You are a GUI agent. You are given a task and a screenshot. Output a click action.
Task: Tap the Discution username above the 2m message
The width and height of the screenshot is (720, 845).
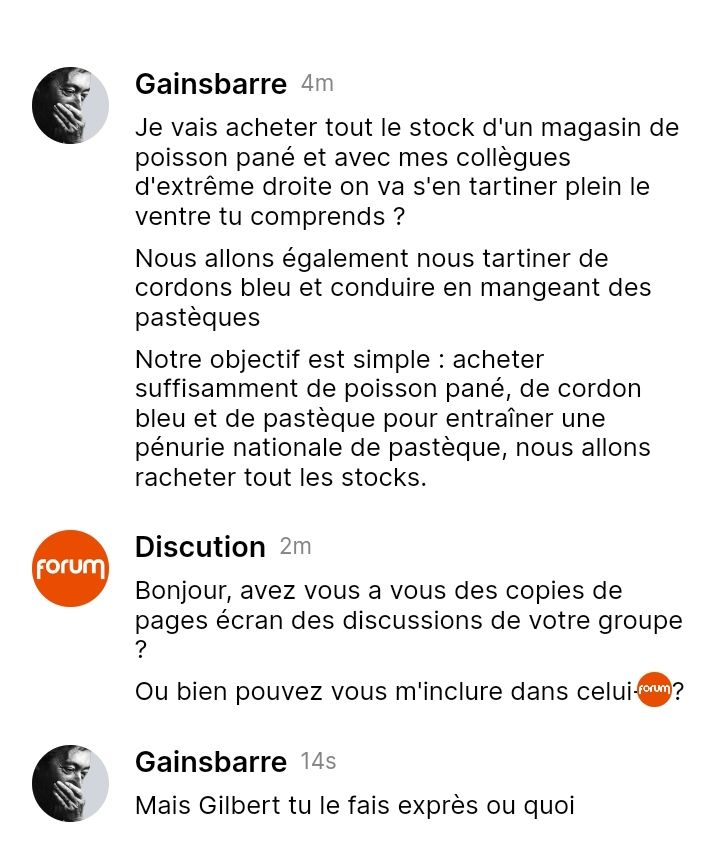click(200, 547)
